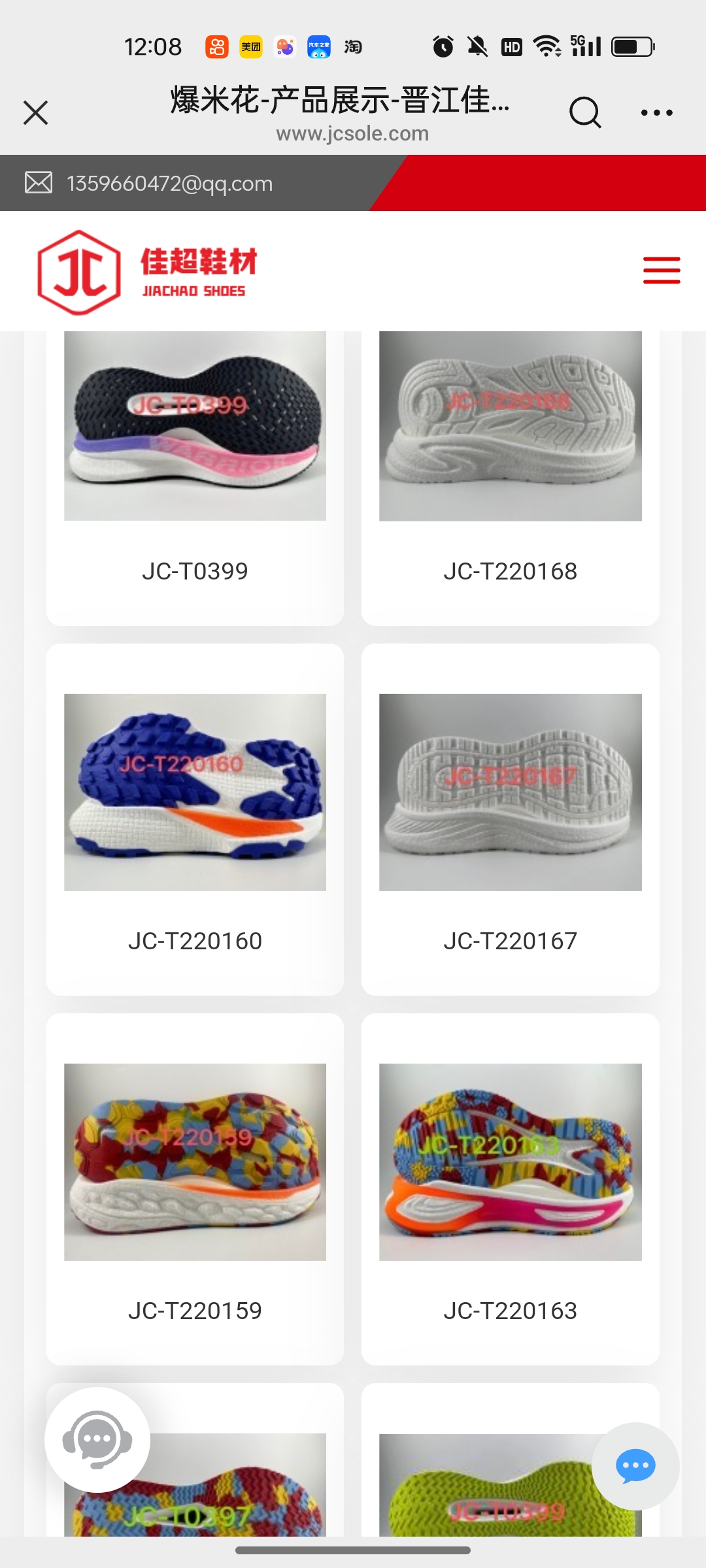Open the JC-T220168 product card
The height and width of the screenshot is (1568, 706).
(510, 457)
